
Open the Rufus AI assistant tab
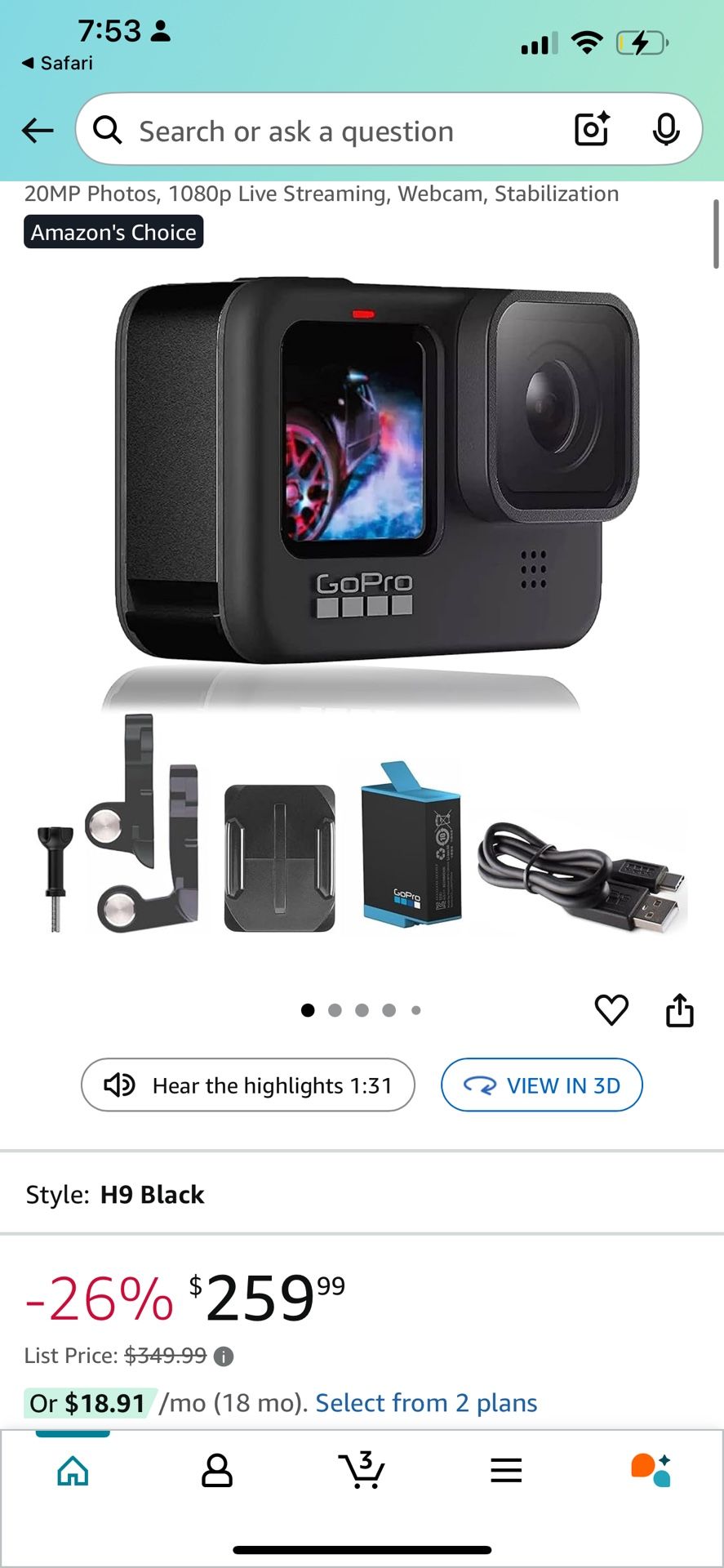pyautogui.click(x=651, y=1470)
